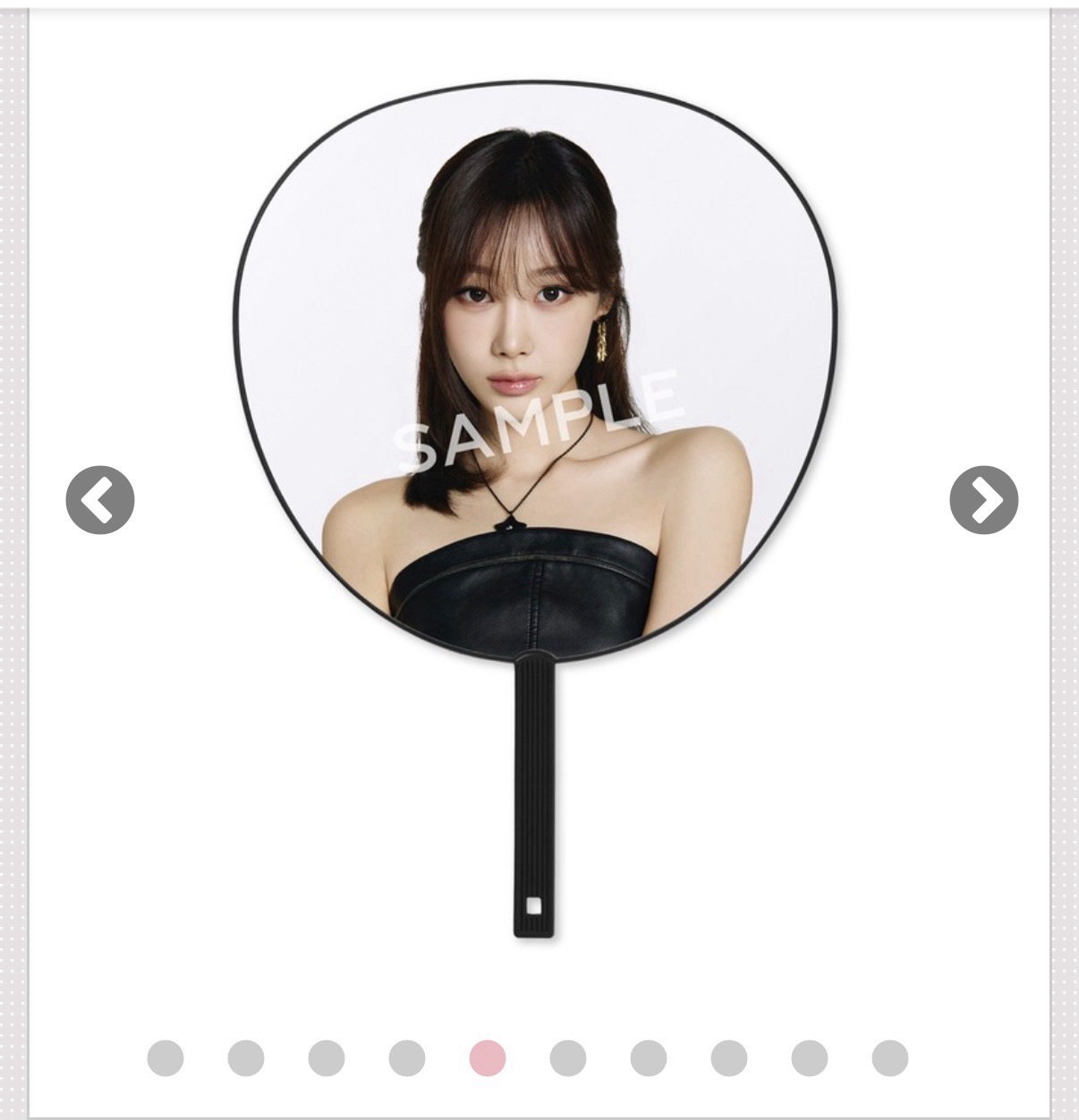Select the eighth carousel dot
This screenshot has width=1079, height=1120.
pyautogui.click(x=729, y=1058)
